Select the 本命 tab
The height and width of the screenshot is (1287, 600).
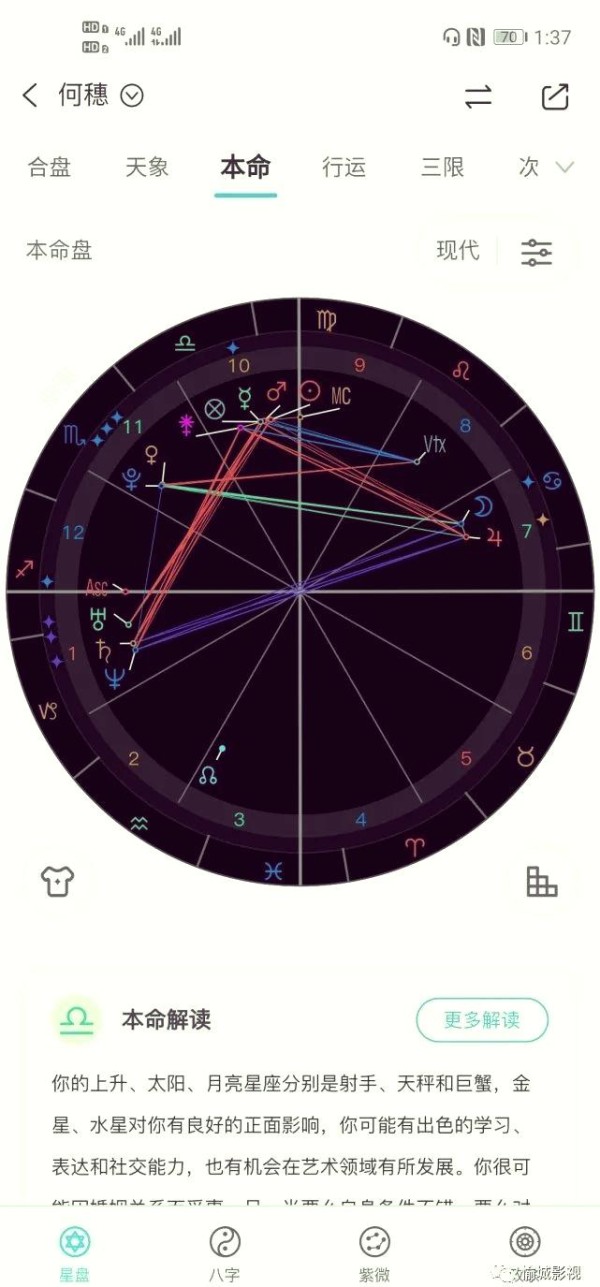(245, 167)
